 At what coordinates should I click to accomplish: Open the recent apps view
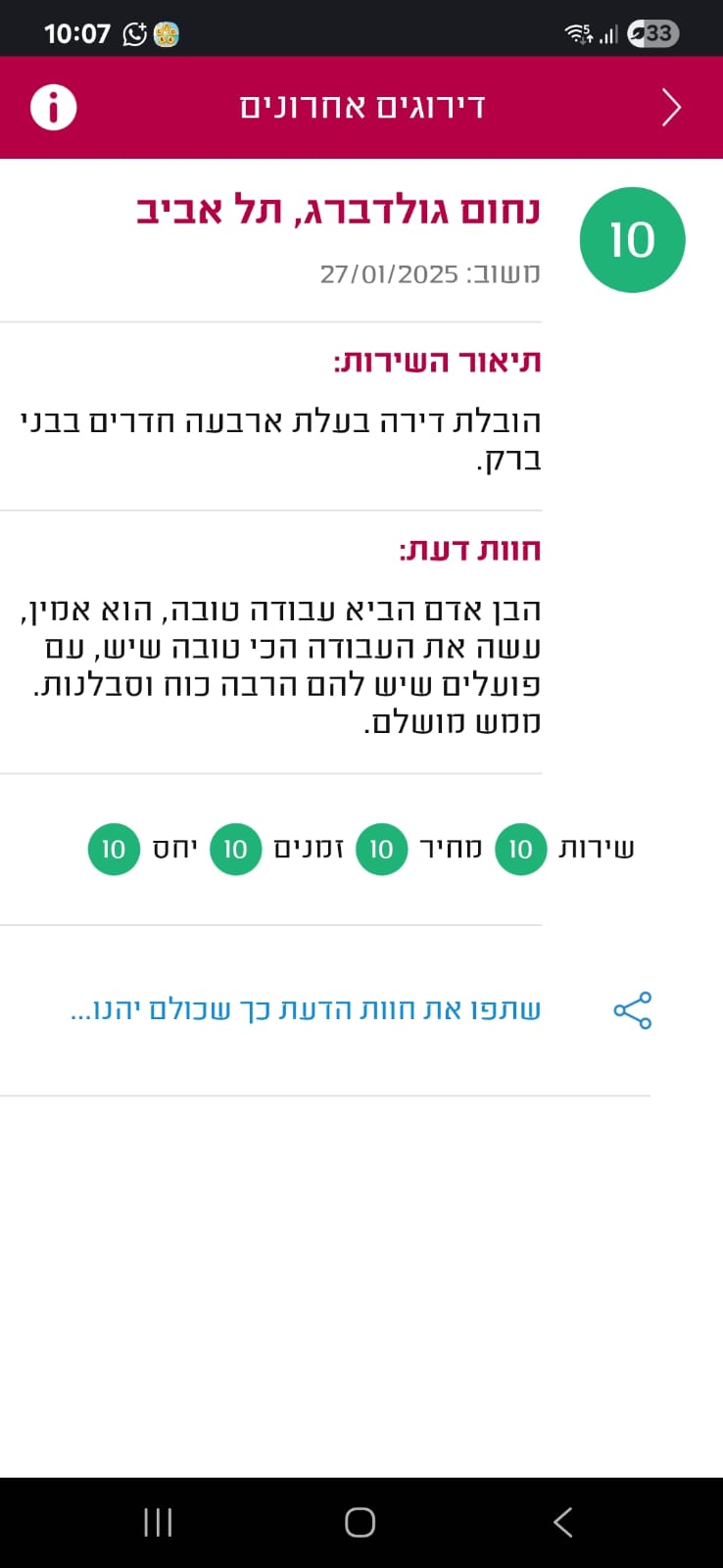tap(158, 1522)
